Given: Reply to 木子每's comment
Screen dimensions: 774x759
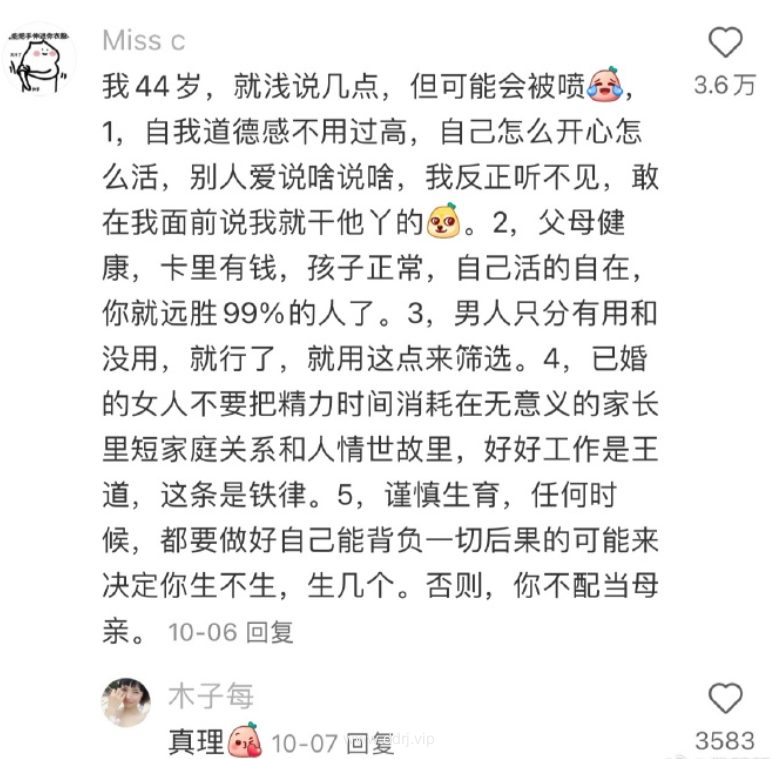Looking at the screenshot, I should 369,742.
